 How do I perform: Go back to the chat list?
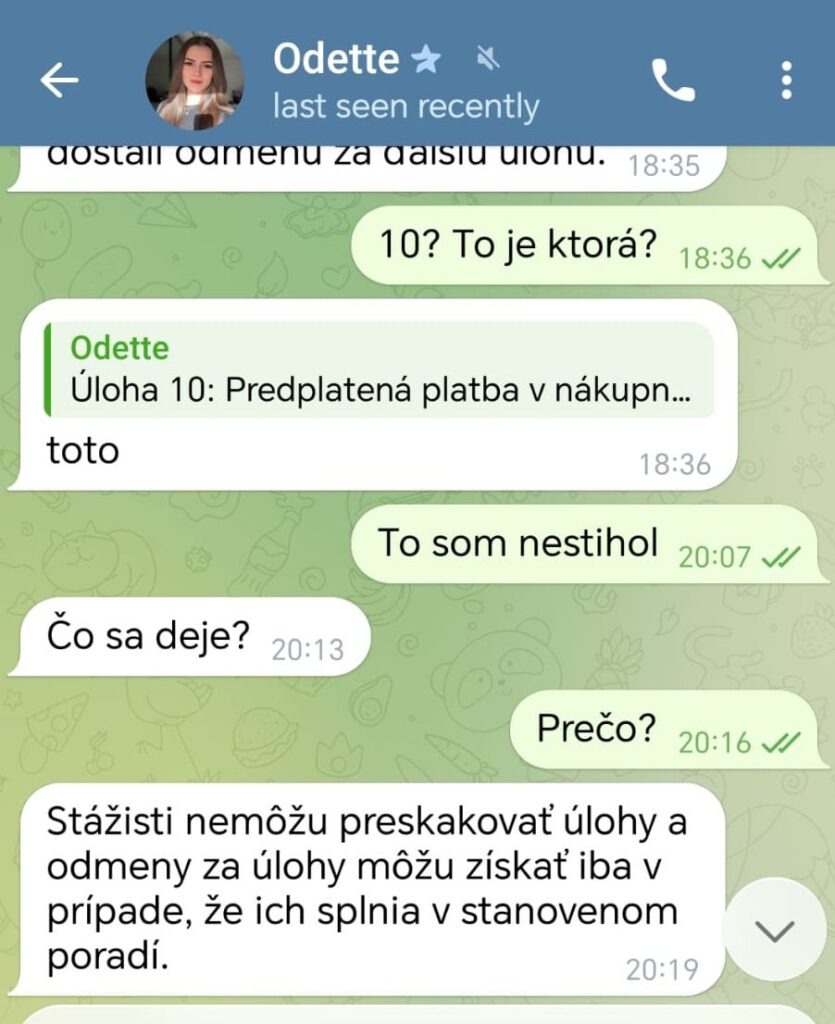tap(59, 81)
